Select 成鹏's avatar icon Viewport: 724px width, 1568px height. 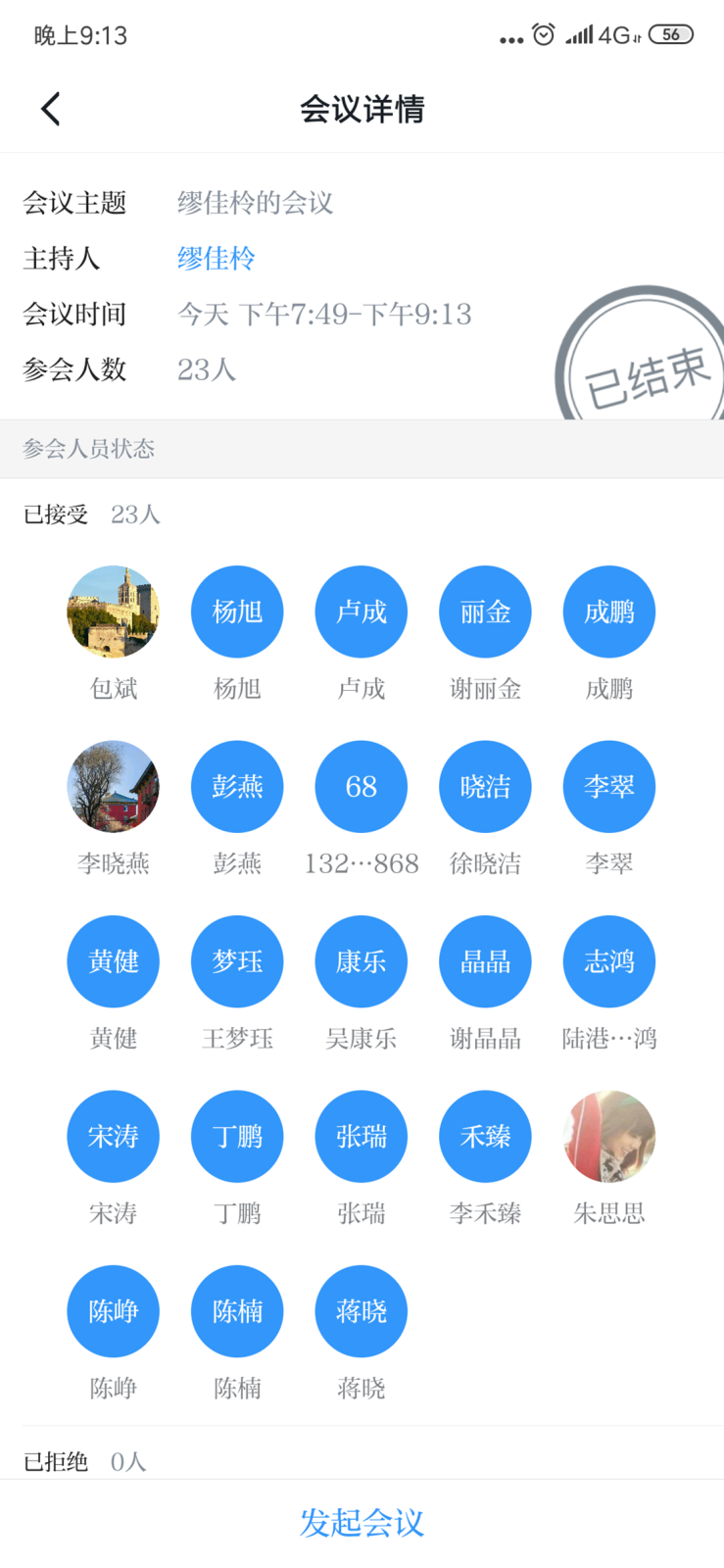point(608,611)
